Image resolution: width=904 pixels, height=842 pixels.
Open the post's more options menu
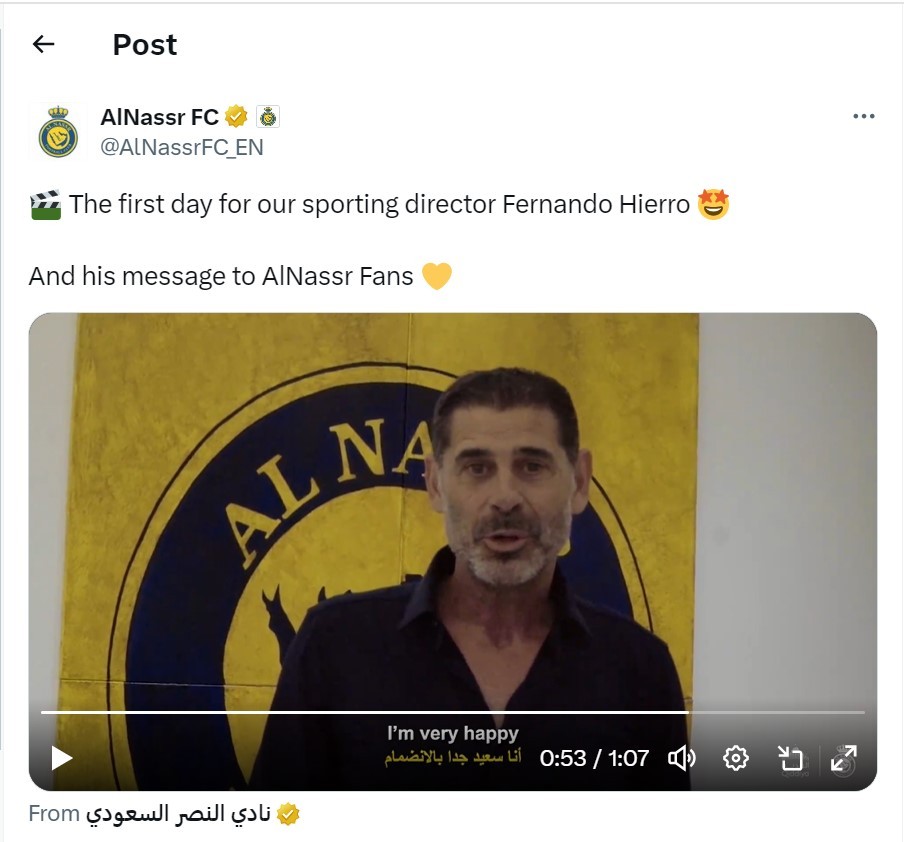click(x=864, y=117)
